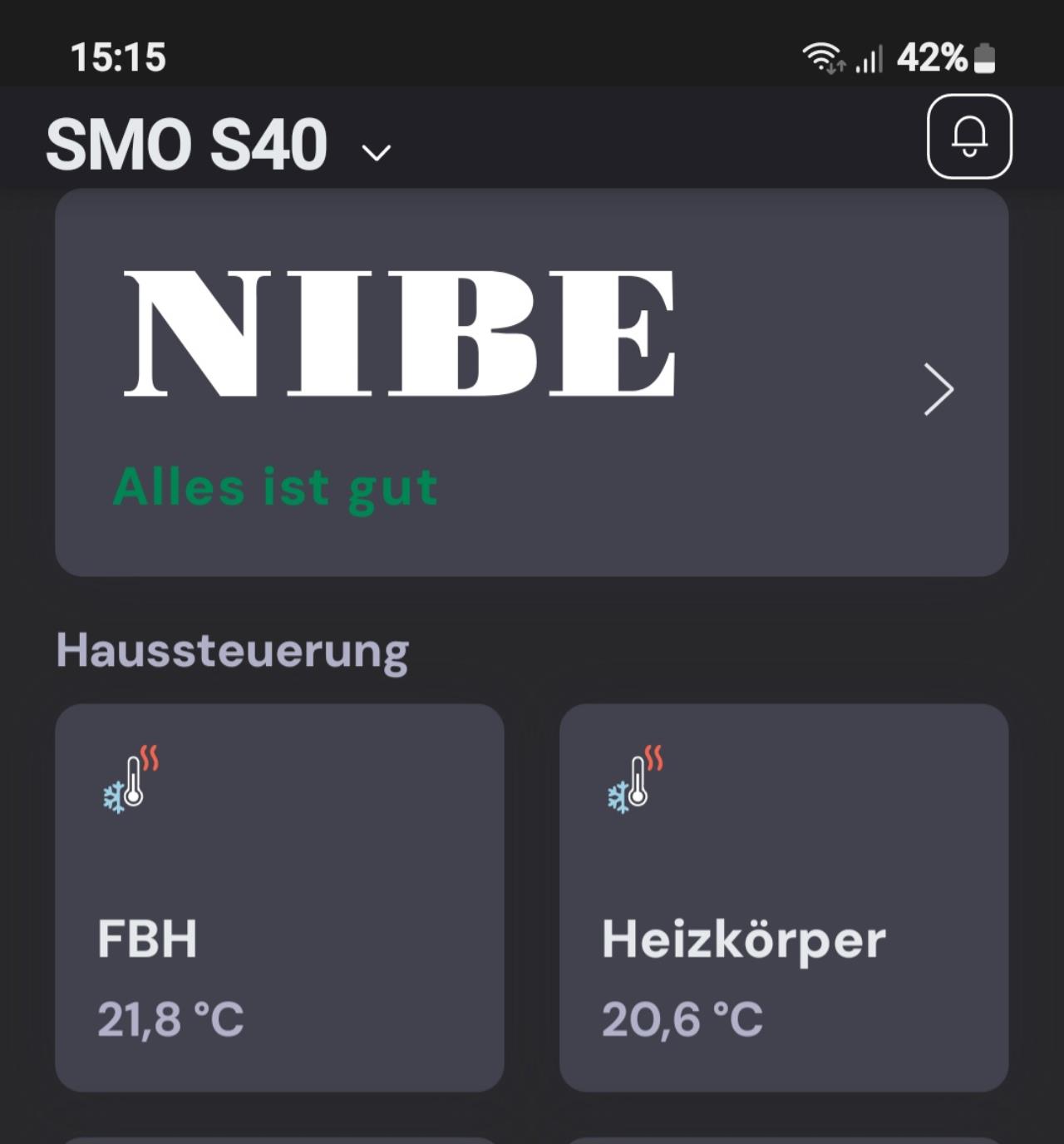Open the notifications bell

[969, 136]
